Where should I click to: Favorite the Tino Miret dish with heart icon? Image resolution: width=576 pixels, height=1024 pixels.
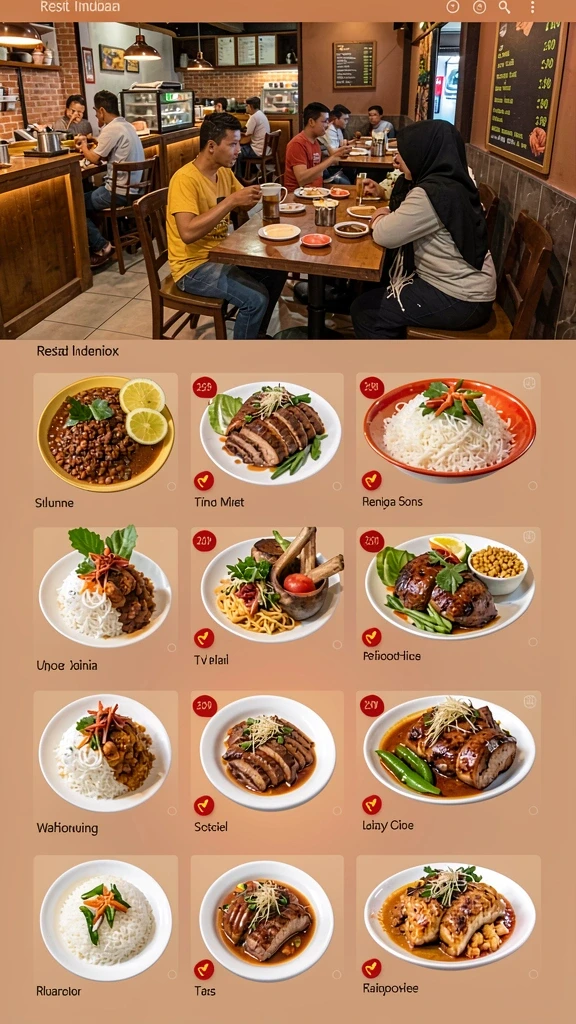pyautogui.click(x=204, y=481)
